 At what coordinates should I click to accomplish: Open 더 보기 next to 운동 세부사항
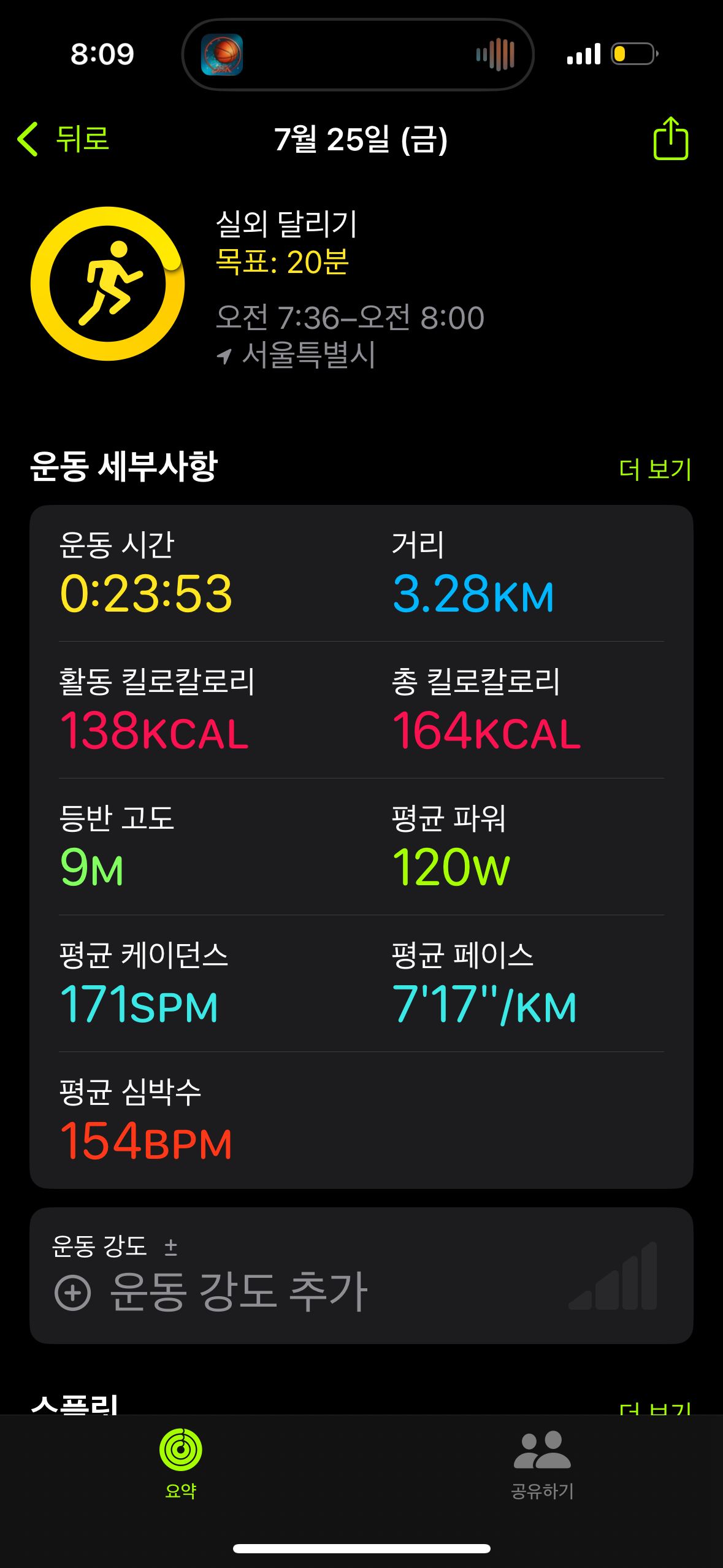tap(655, 469)
